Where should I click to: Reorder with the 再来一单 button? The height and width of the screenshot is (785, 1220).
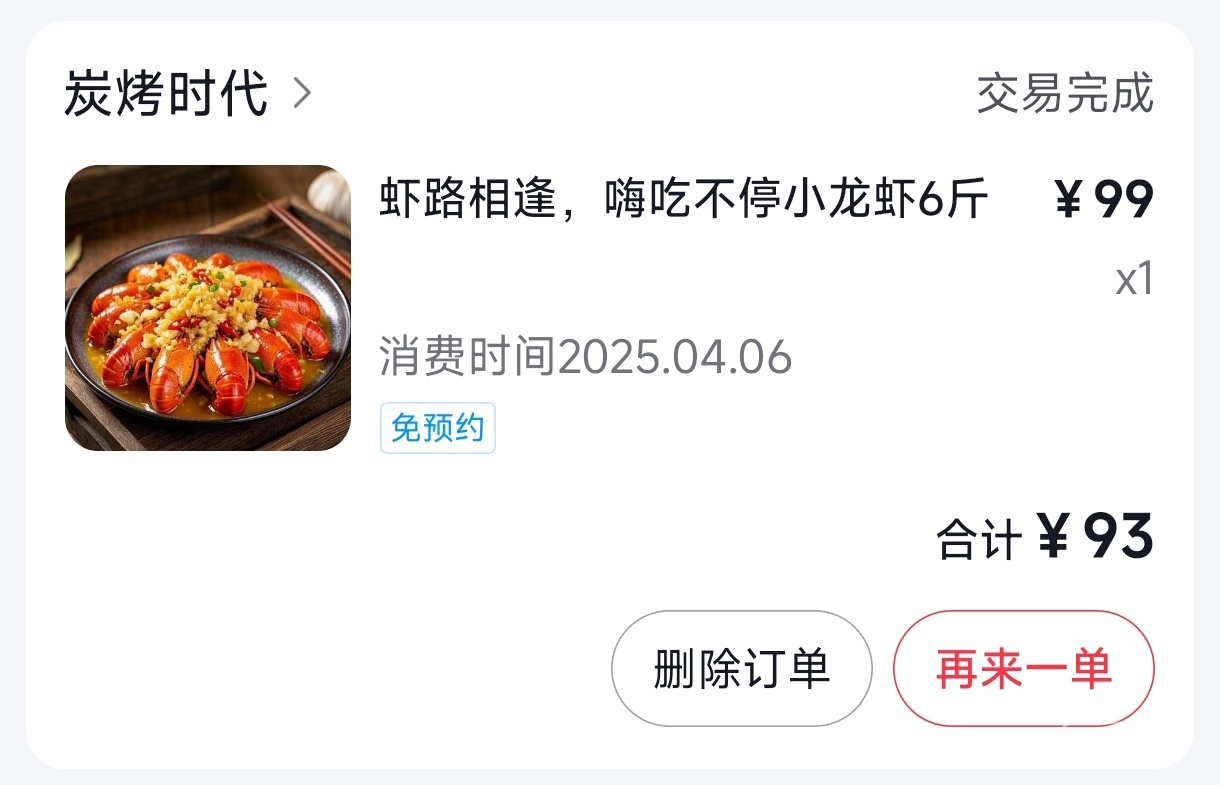(1023, 668)
